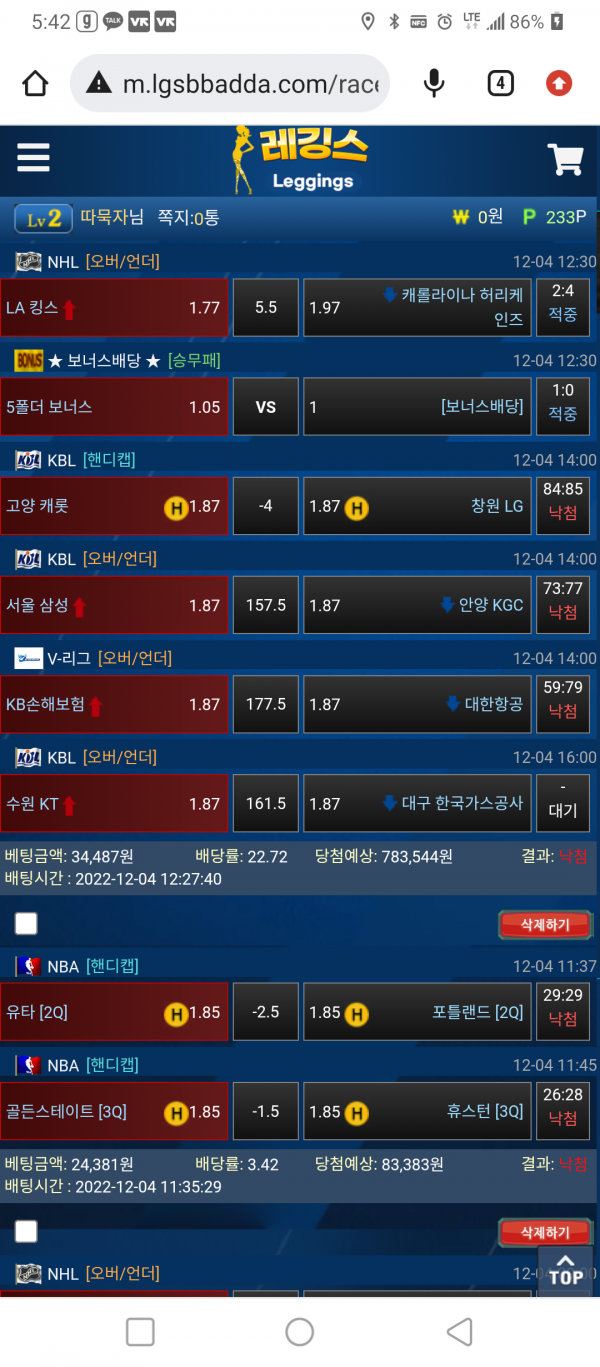600x1367 pixels.
Task: Select checkbox for 34,487원 bet slip
Action: pos(27,923)
